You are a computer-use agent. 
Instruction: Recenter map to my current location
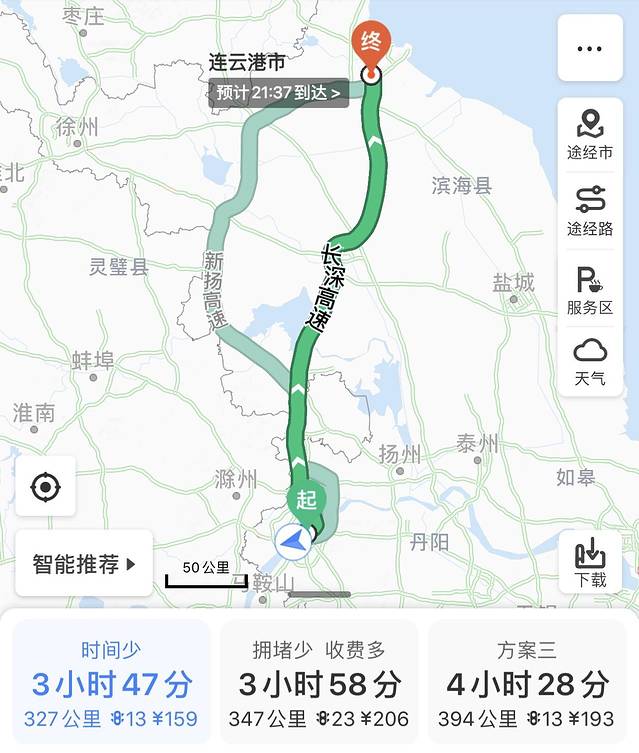click(x=45, y=487)
